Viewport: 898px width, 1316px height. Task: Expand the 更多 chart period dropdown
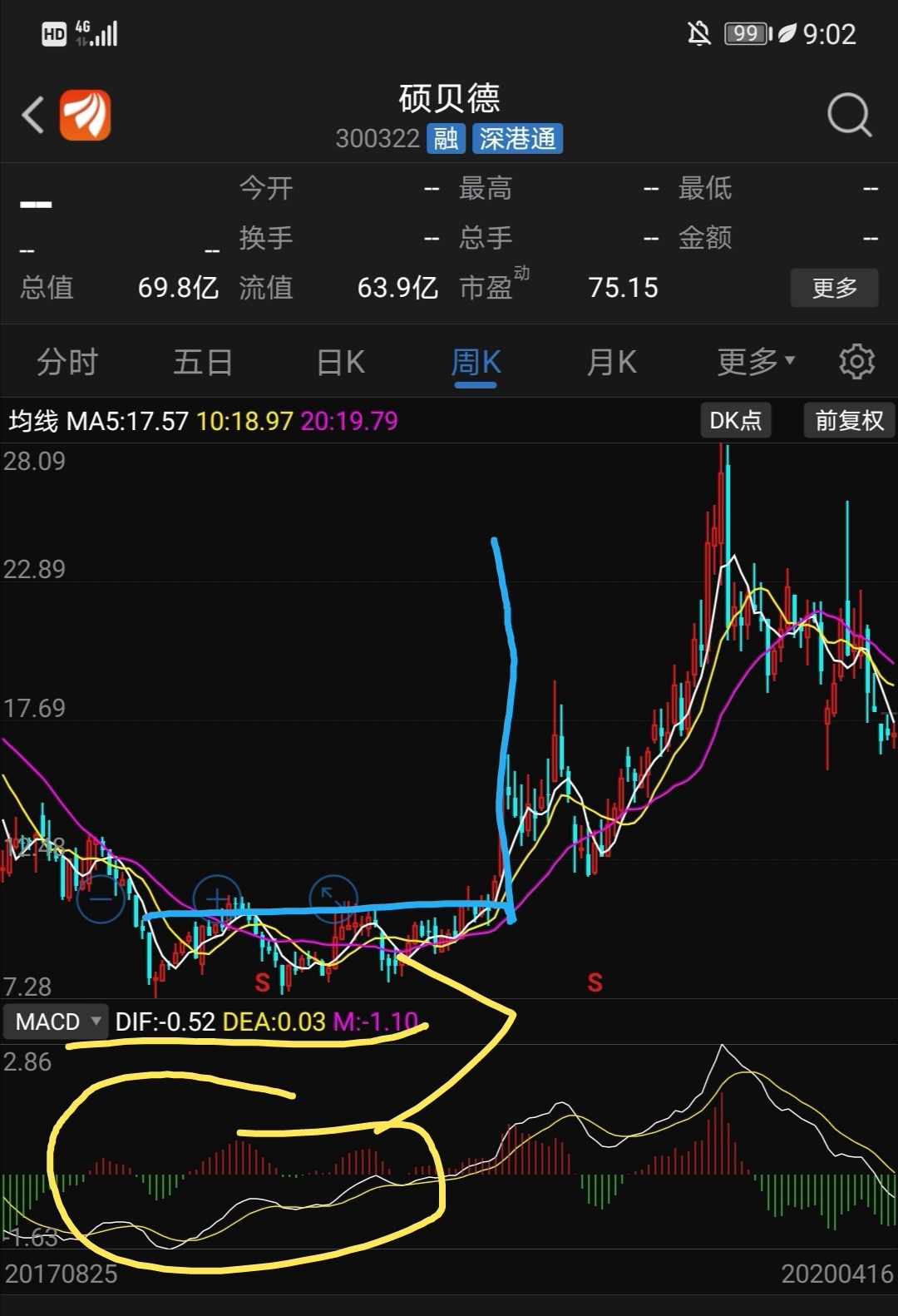755,362
